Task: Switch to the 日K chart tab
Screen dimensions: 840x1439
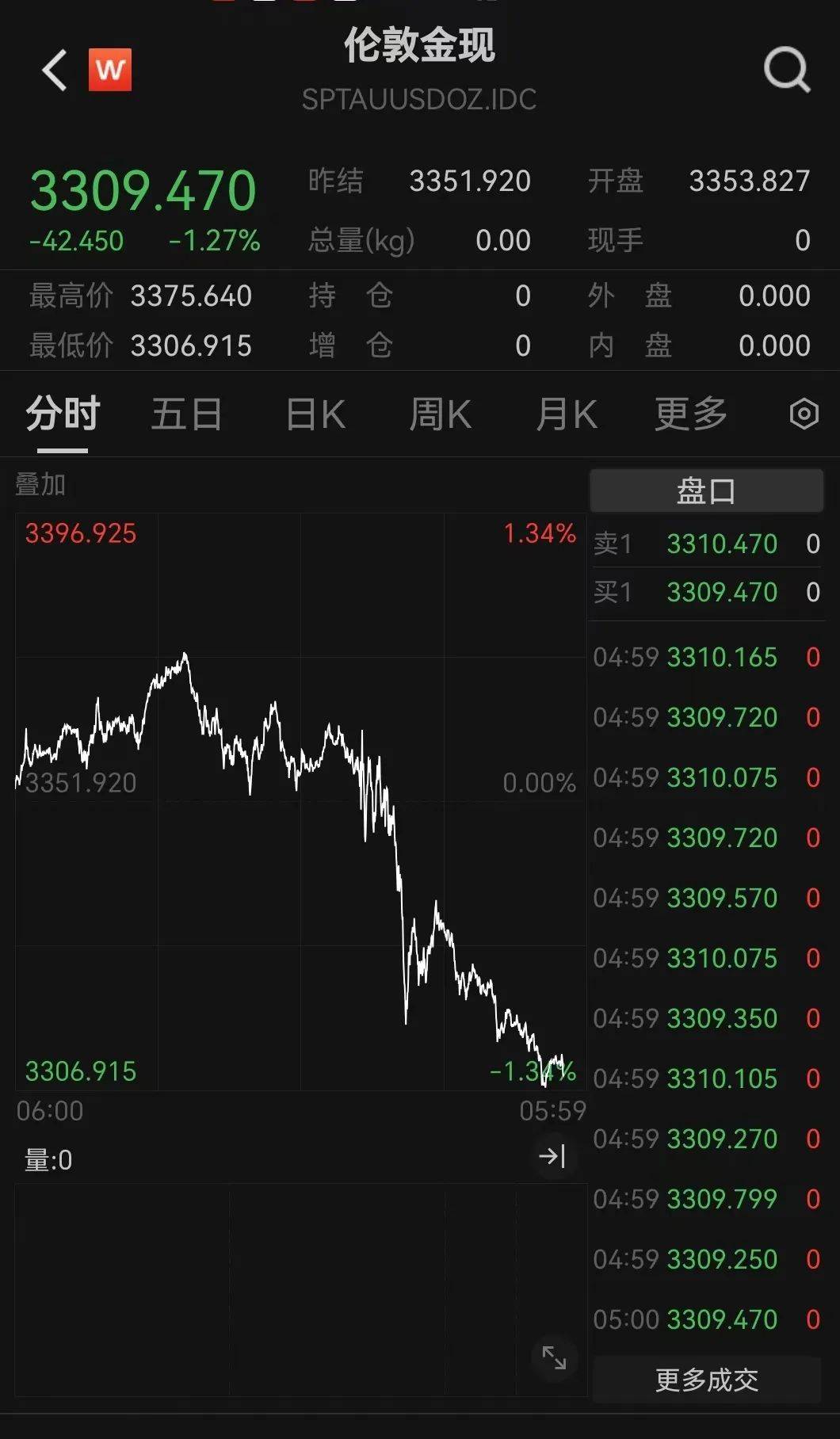Action: 315,414
